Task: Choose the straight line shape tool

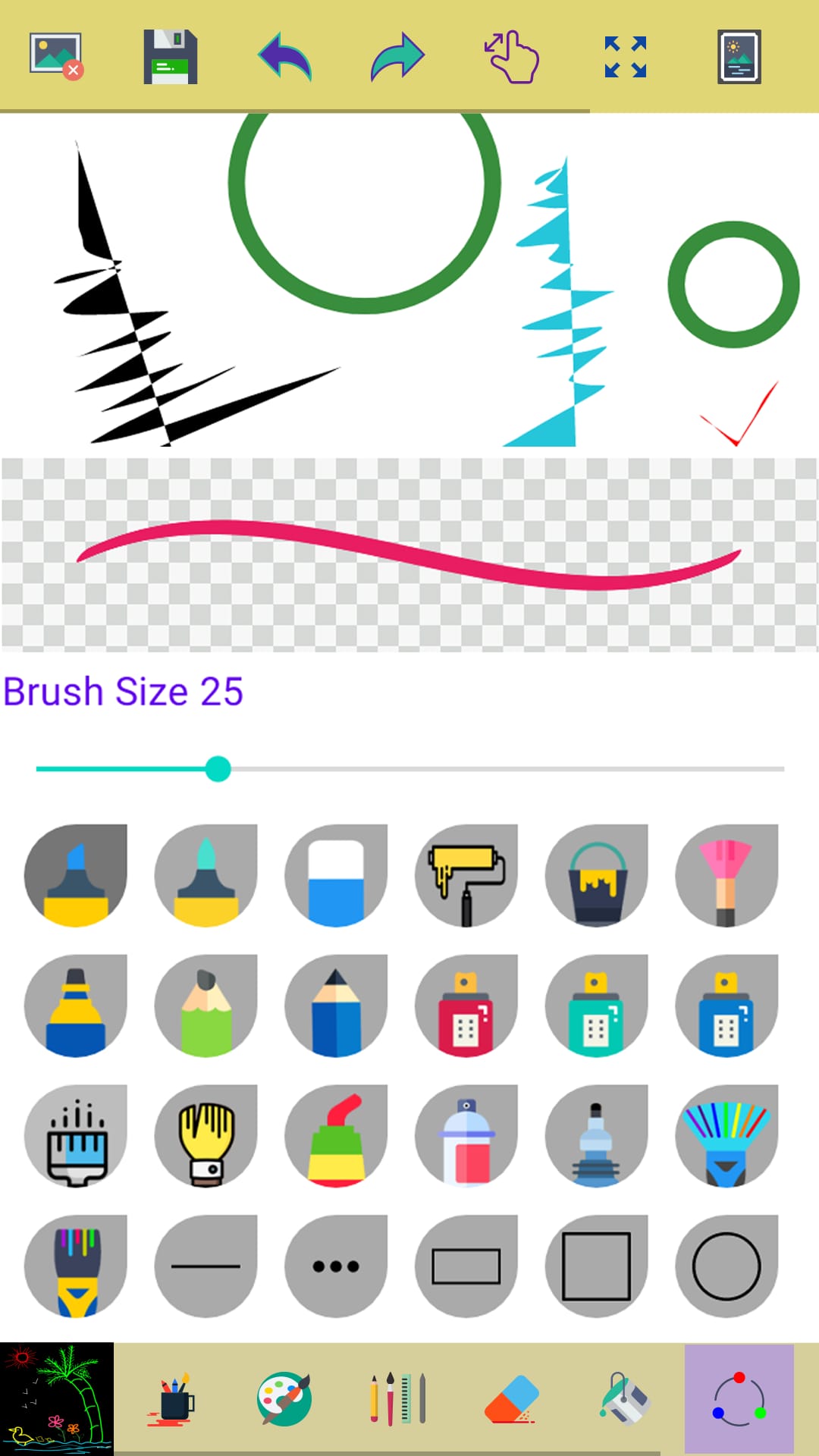Action: [206, 1265]
